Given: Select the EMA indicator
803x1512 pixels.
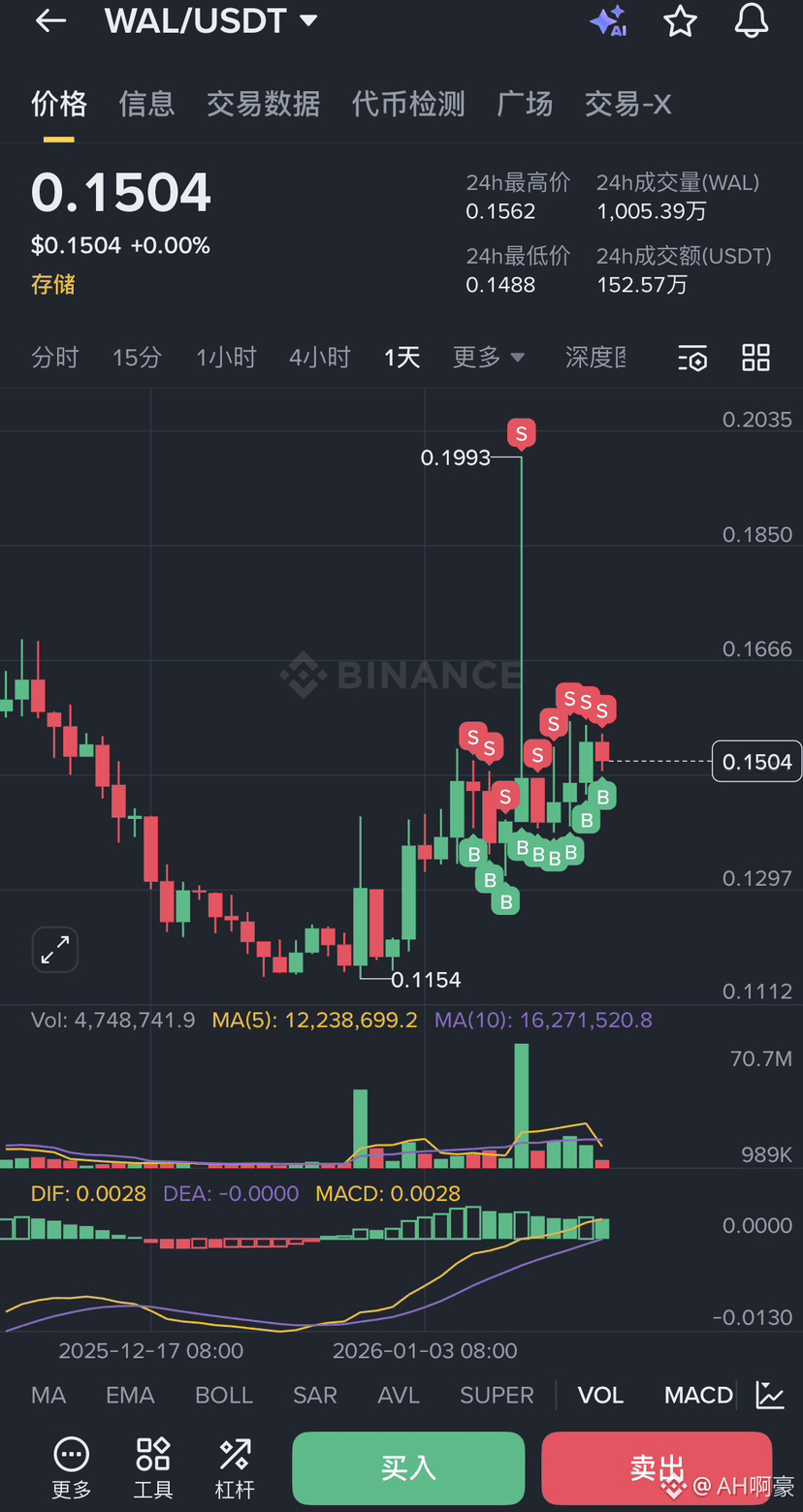Looking at the screenshot, I should 130,1395.
